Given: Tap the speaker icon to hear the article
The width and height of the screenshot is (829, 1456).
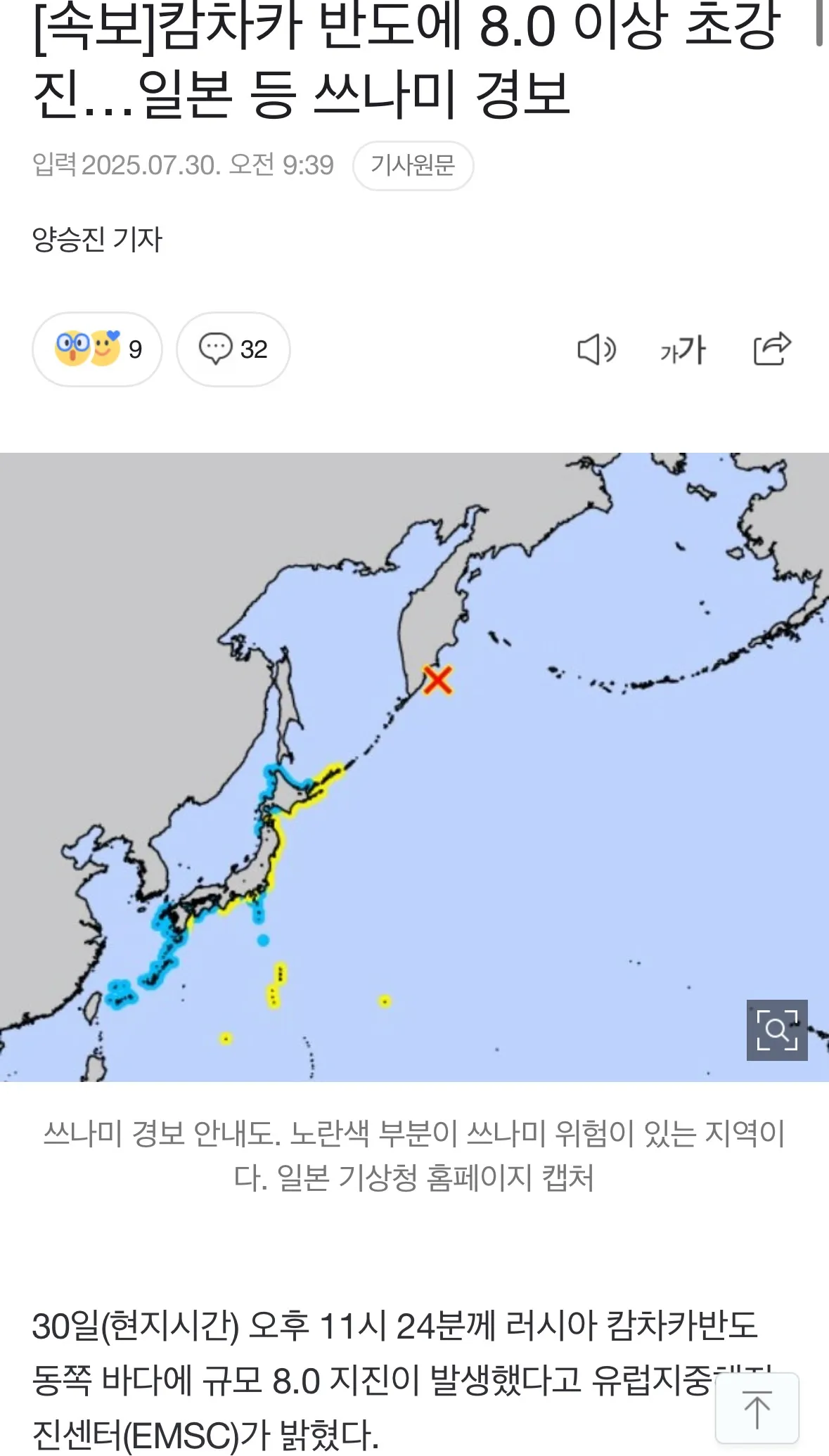Looking at the screenshot, I should click(598, 349).
